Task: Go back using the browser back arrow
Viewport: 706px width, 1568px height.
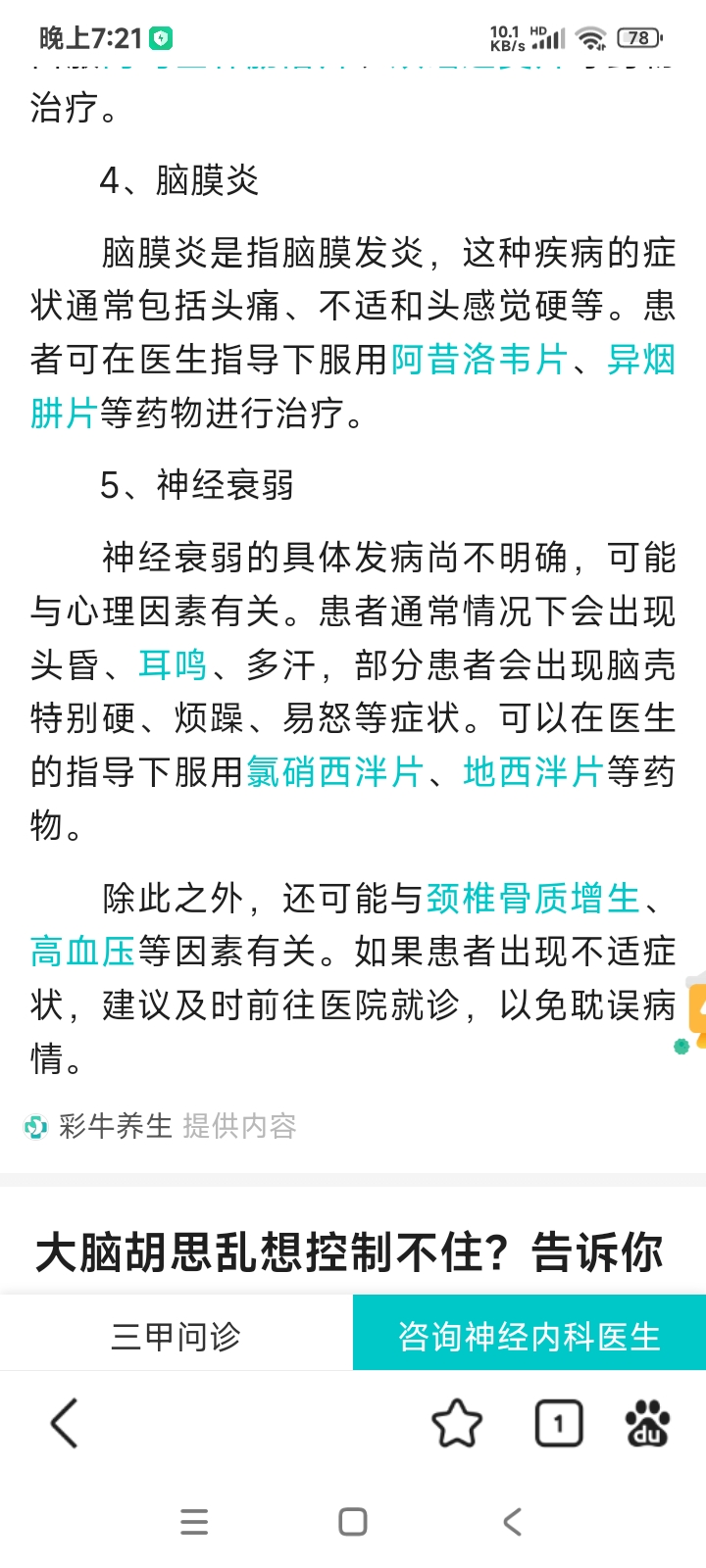Action: click(x=65, y=1423)
